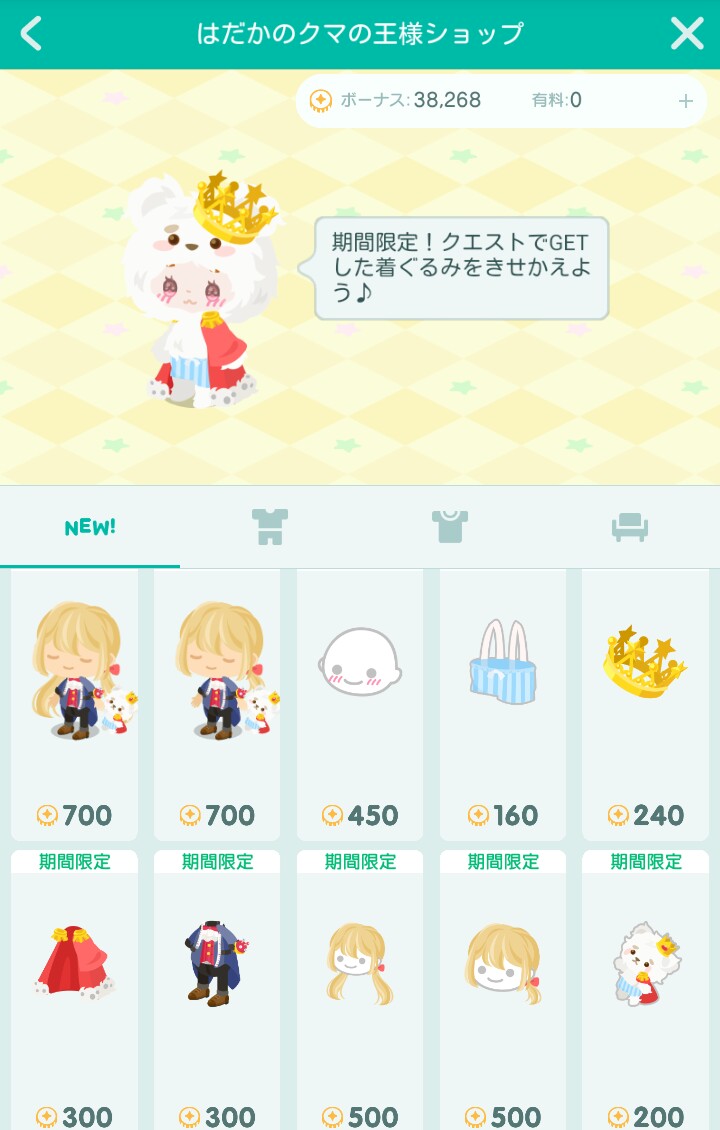
Task: Select the blonde hair with bangs for 500
Action: (503, 980)
